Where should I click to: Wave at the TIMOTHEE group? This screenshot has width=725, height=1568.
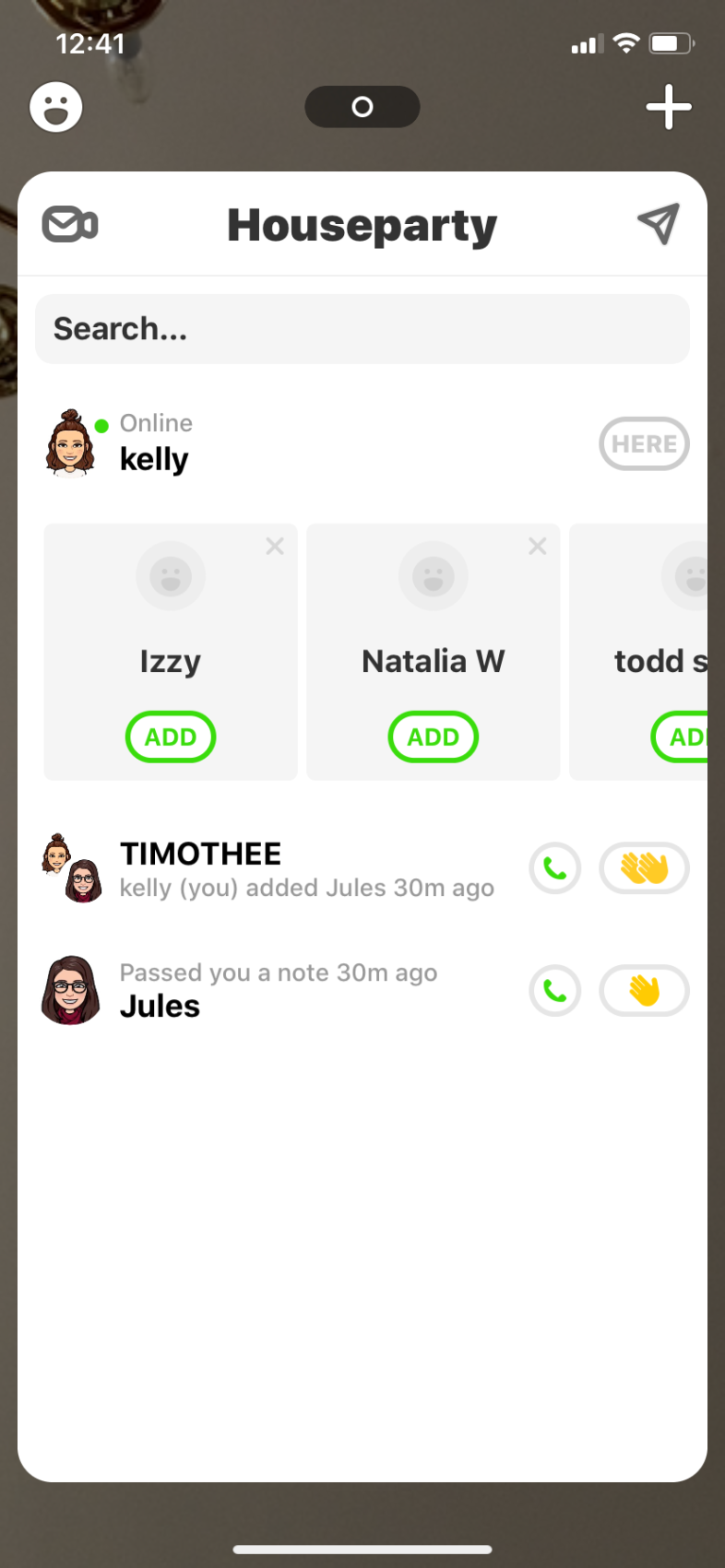pos(644,868)
